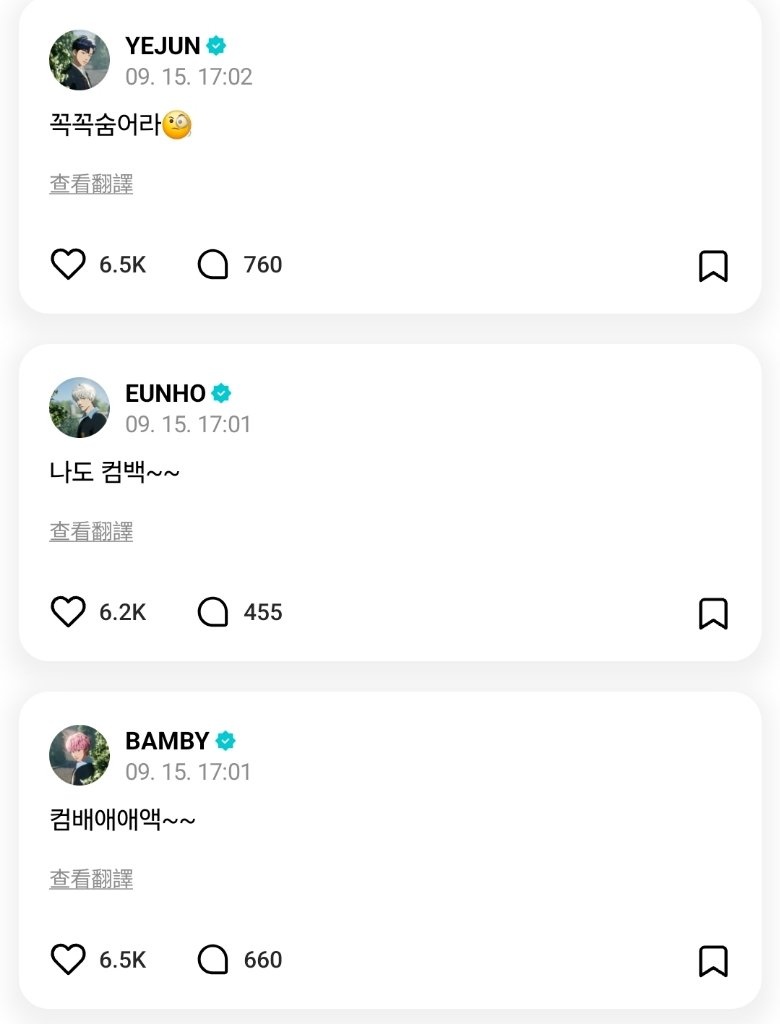Bookmark EUNHO's post
Viewport: 780px width, 1024px height.
[x=712, y=613]
